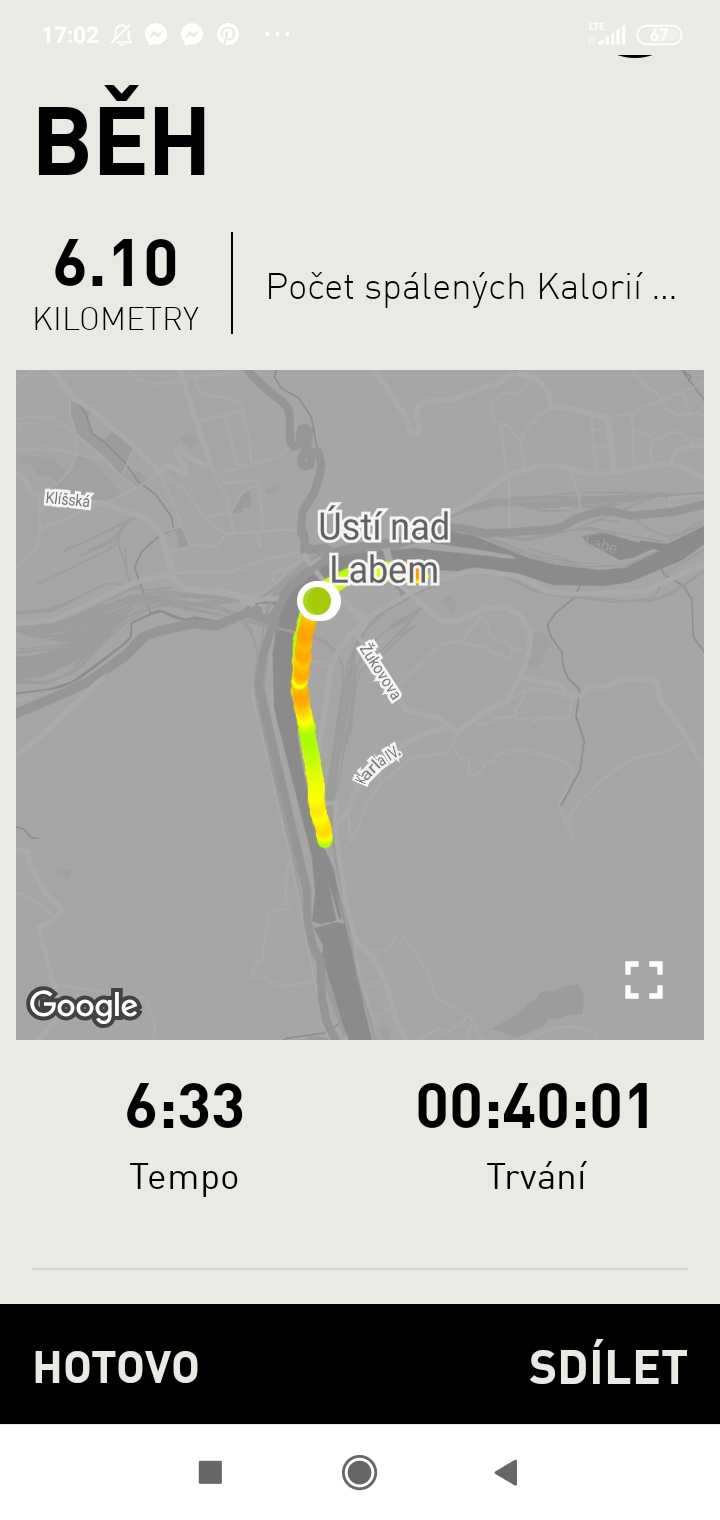Go to the home screen via home button
The image size is (720, 1520).
pos(359,1472)
